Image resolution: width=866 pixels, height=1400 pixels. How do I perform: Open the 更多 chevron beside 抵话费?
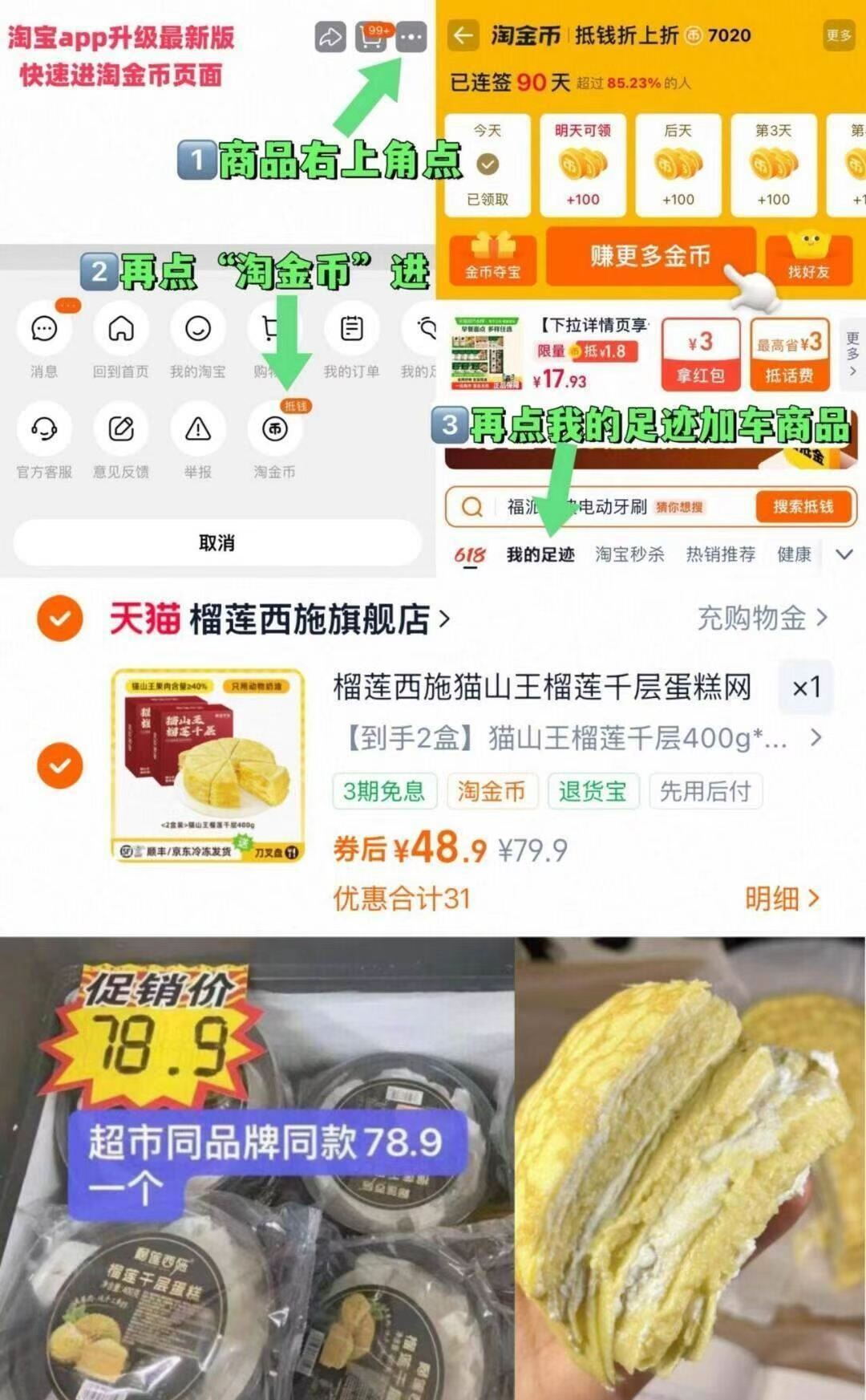[x=852, y=353]
